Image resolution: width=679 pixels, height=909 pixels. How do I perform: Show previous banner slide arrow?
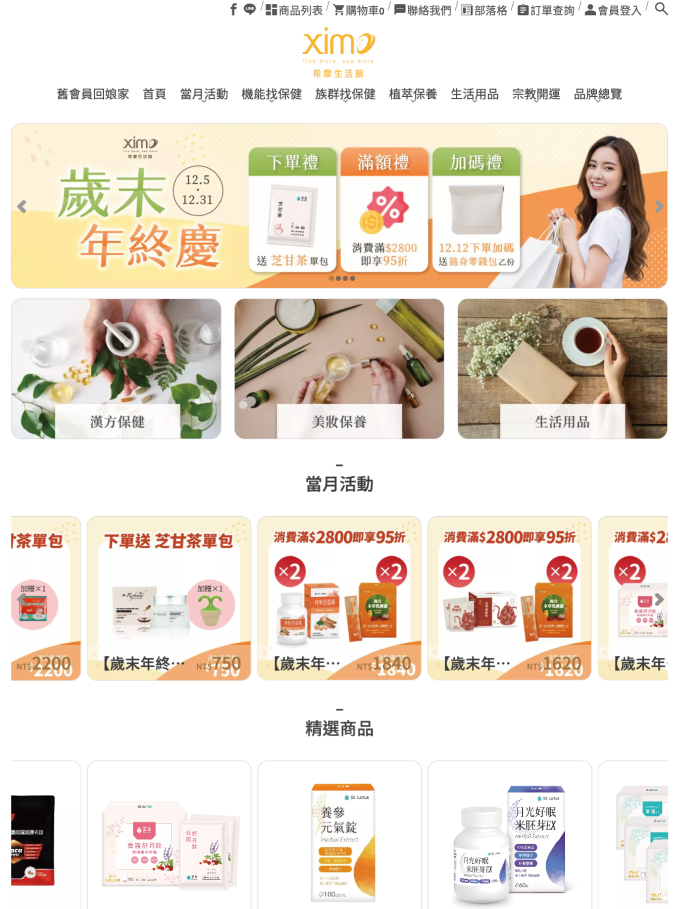coord(21,206)
